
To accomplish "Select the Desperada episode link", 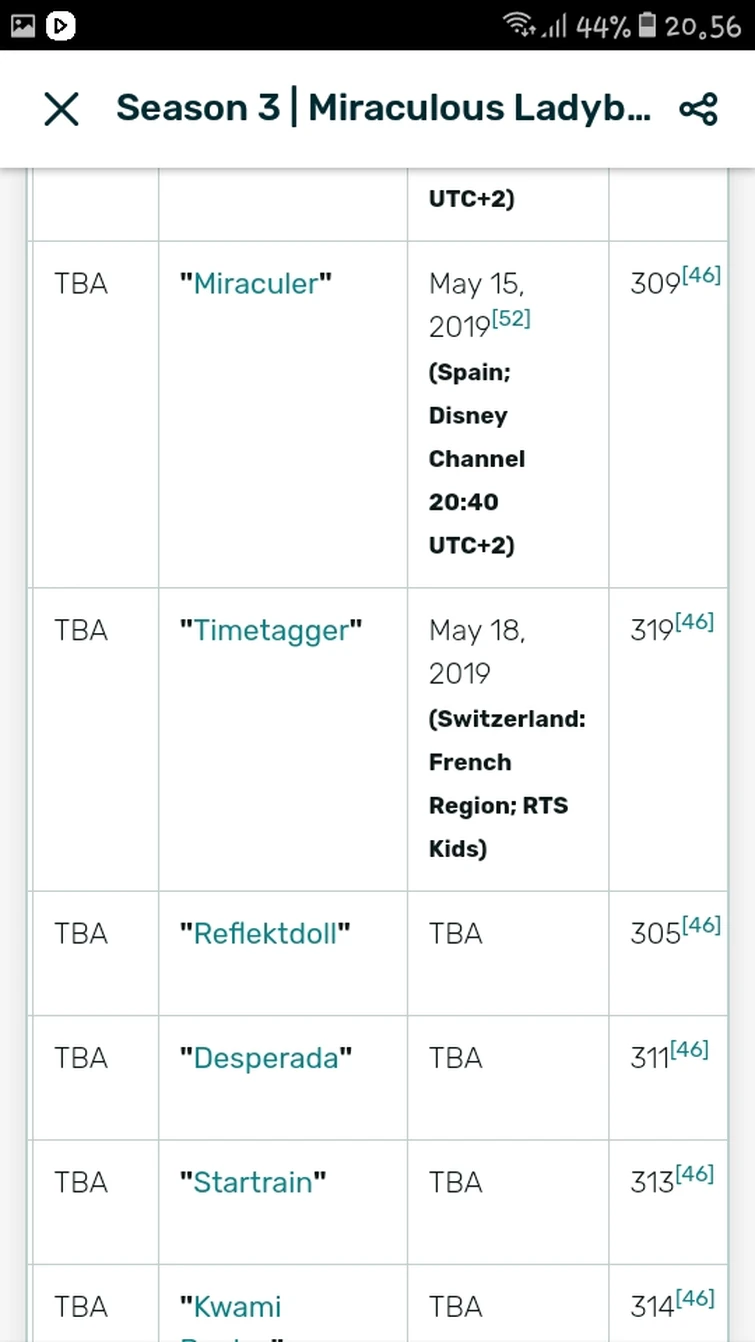I will click(264, 1057).
